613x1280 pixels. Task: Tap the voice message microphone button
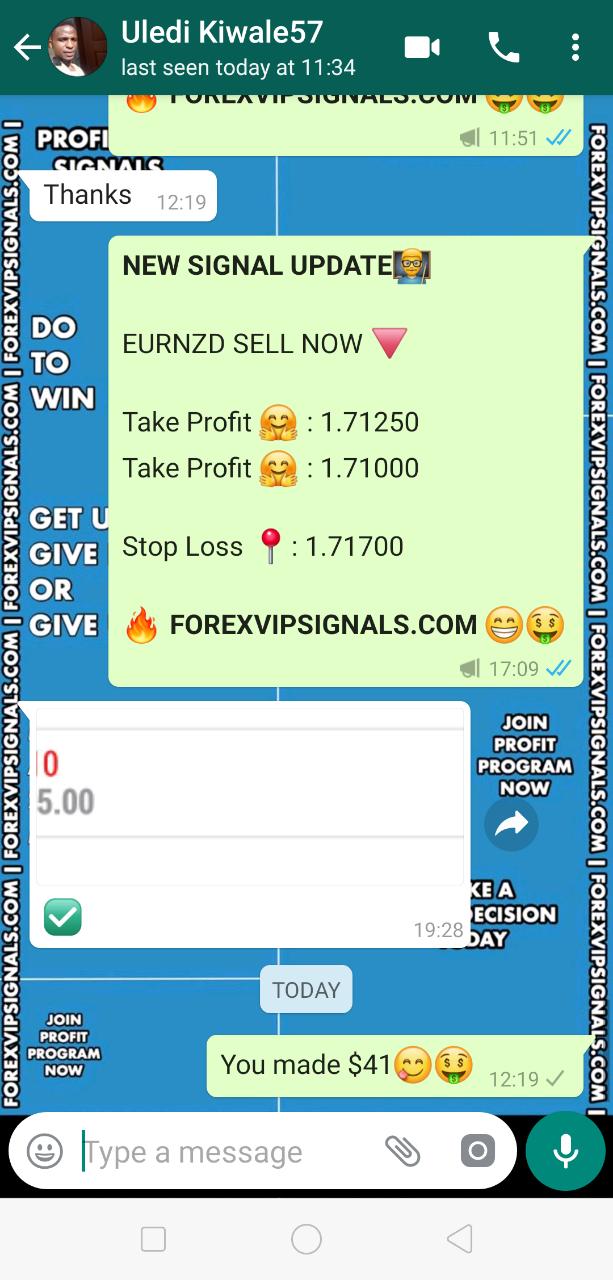click(566, 1151)
